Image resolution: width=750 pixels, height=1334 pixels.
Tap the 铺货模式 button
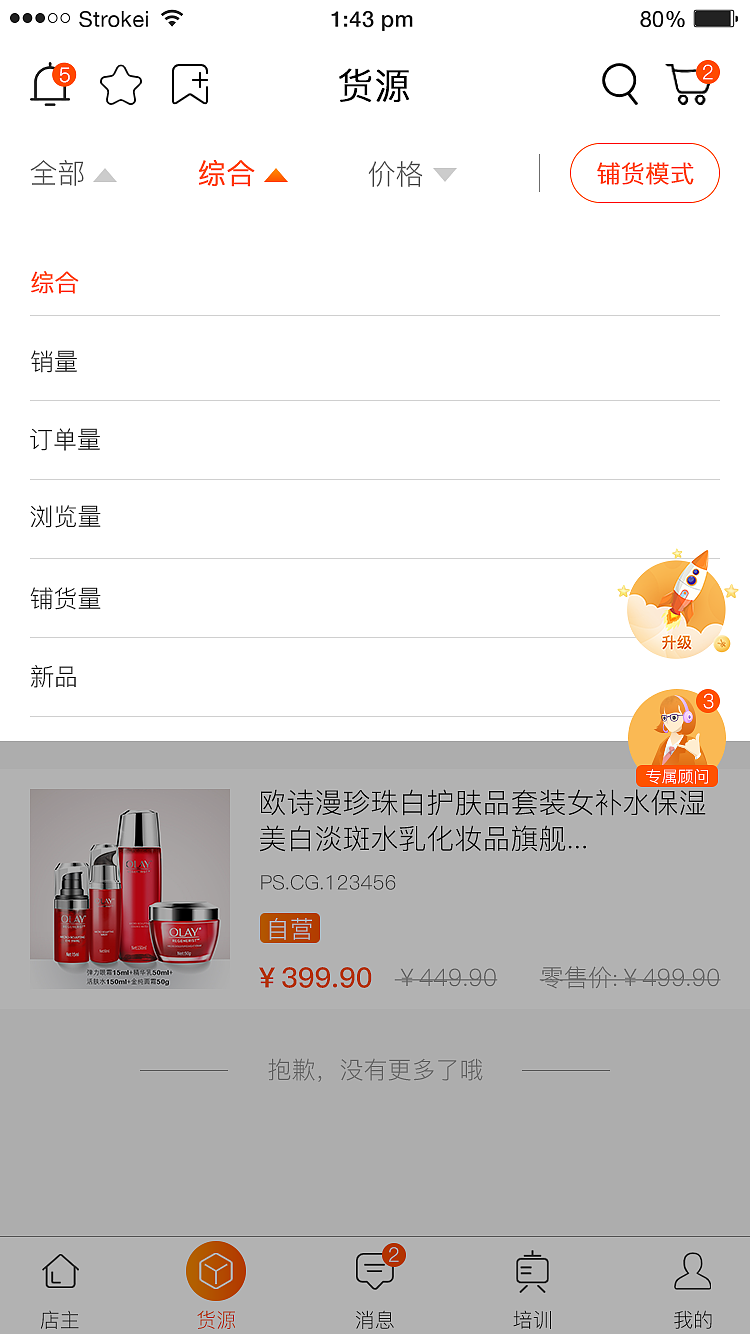point(644,173)
